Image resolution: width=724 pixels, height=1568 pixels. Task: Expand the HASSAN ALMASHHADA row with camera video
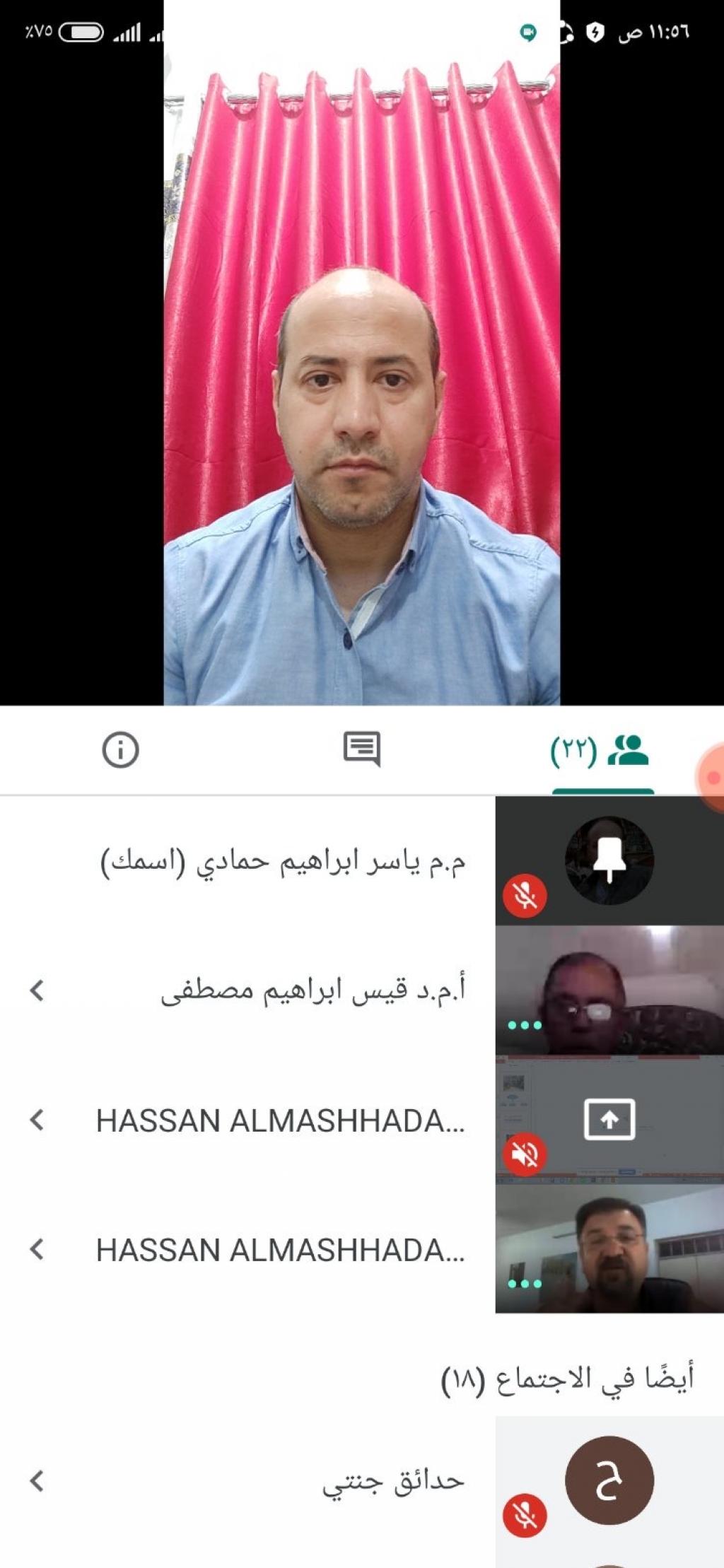pos(37,1250)
